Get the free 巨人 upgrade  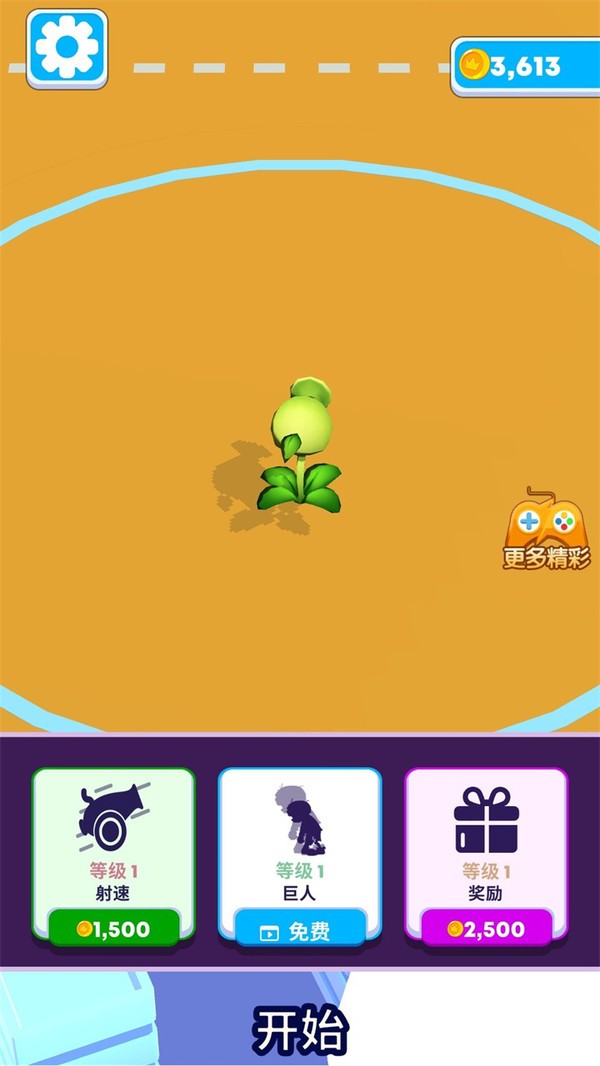tap(299, 930)
